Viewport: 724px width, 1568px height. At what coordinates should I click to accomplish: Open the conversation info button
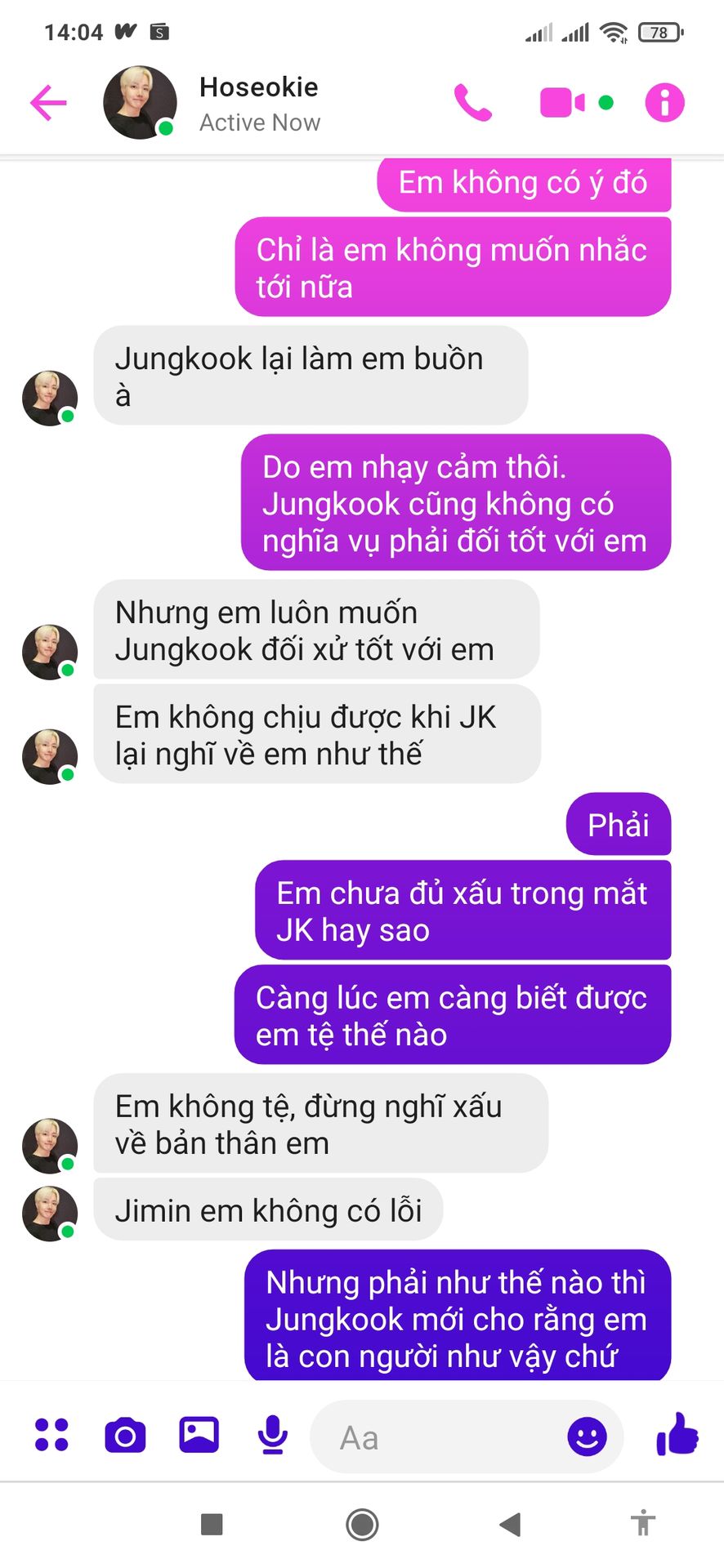click(664, 103)
